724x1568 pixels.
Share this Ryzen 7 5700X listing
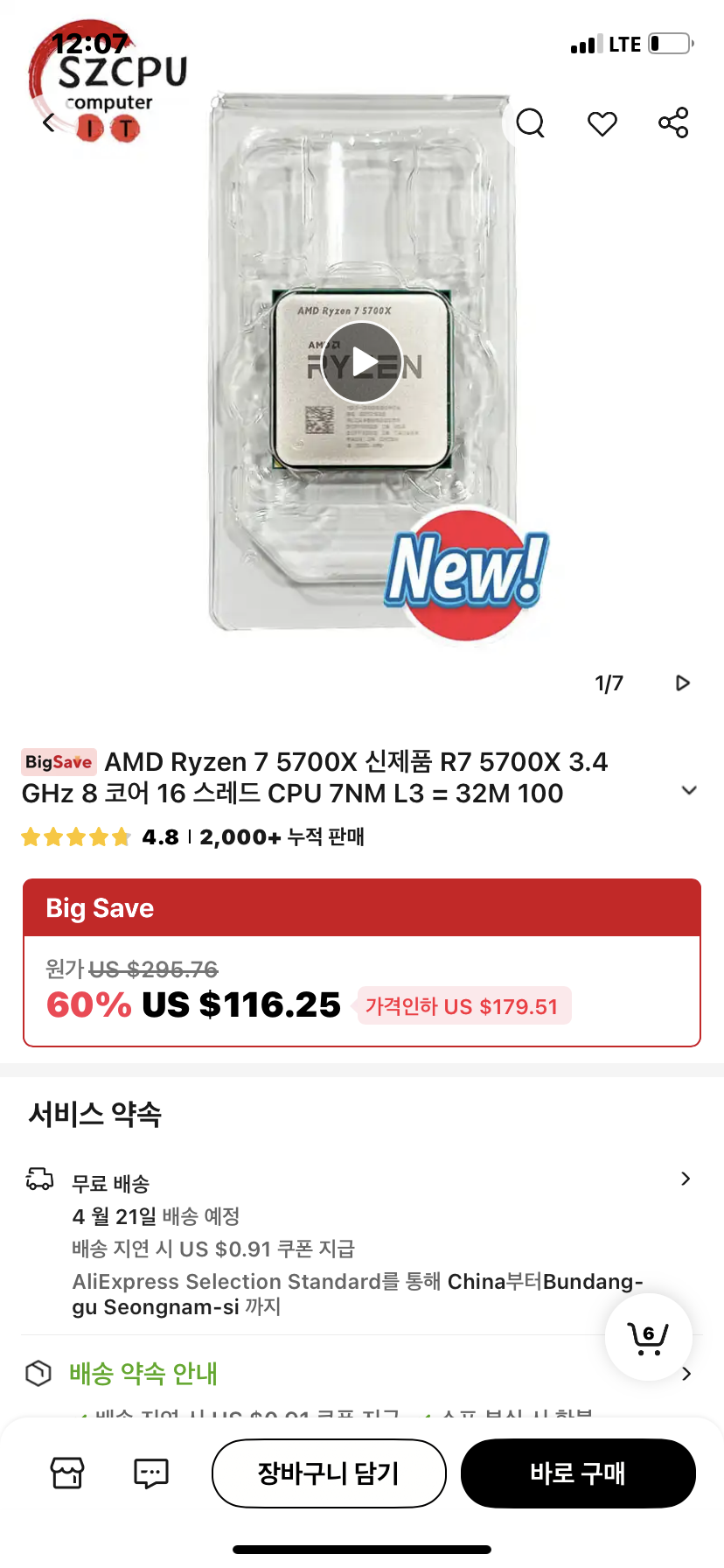tap(673, 122)
